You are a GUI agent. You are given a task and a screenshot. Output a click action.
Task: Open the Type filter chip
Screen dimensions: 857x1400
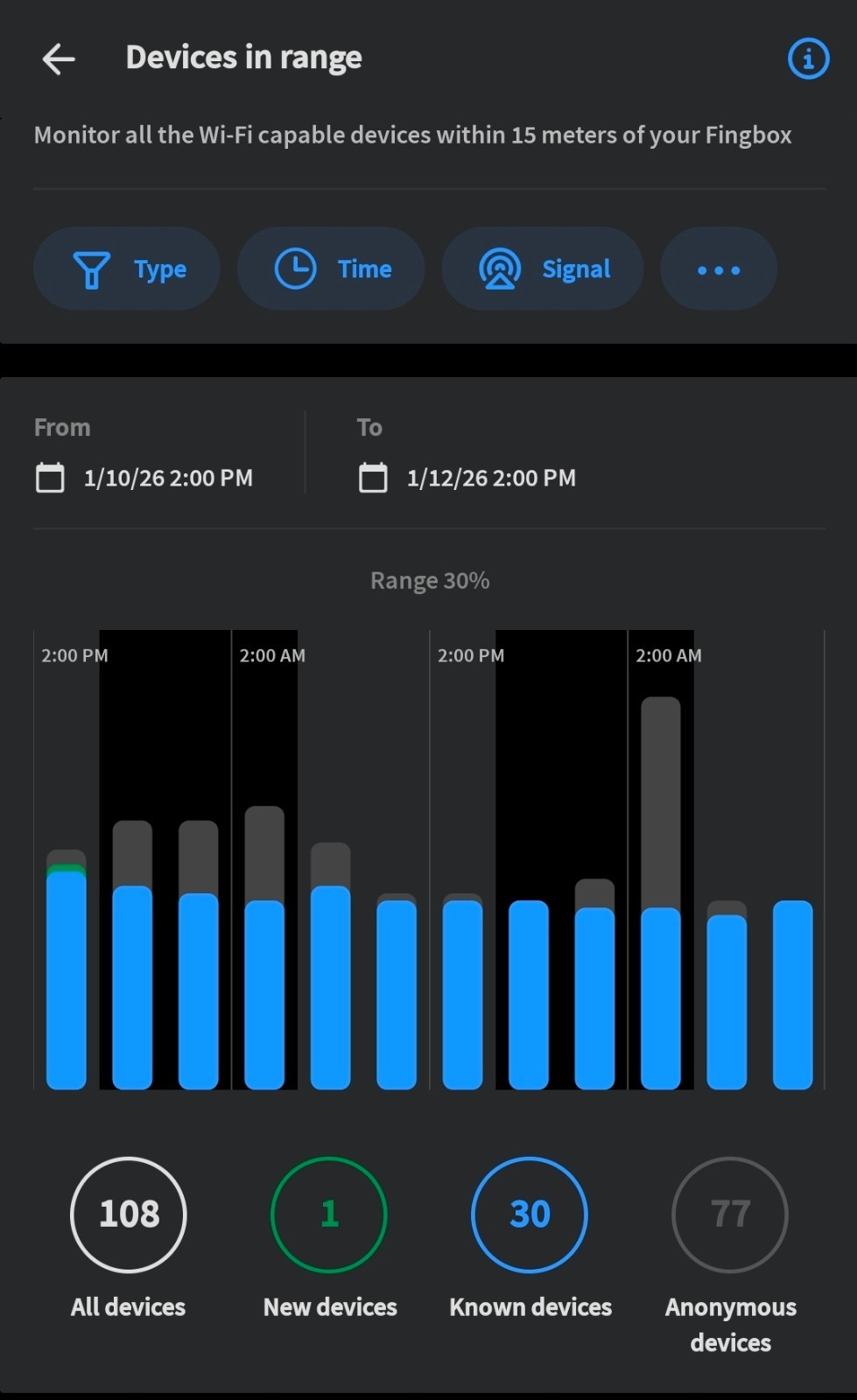127,269
